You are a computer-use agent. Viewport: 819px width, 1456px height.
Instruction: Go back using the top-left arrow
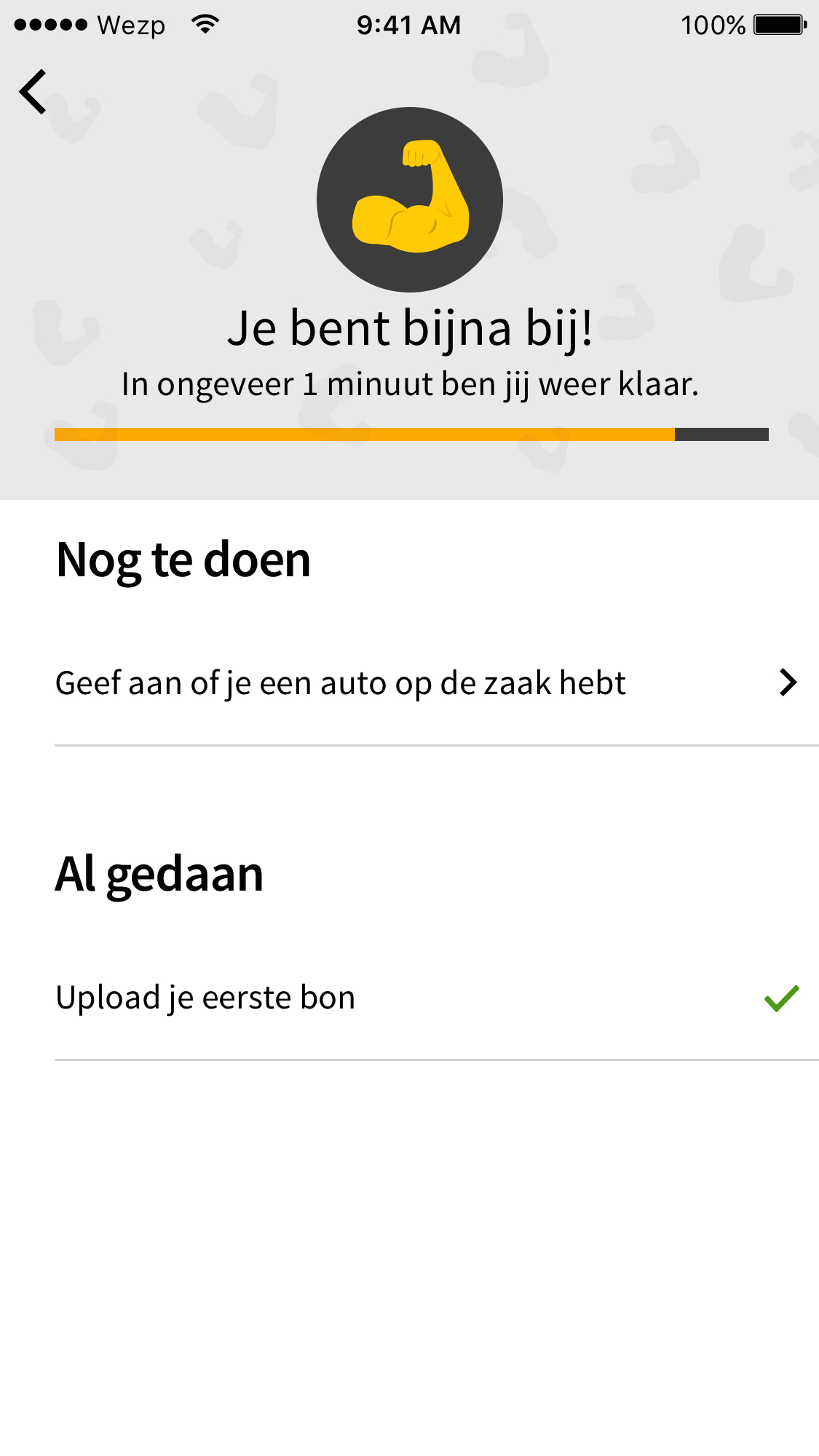33,92
